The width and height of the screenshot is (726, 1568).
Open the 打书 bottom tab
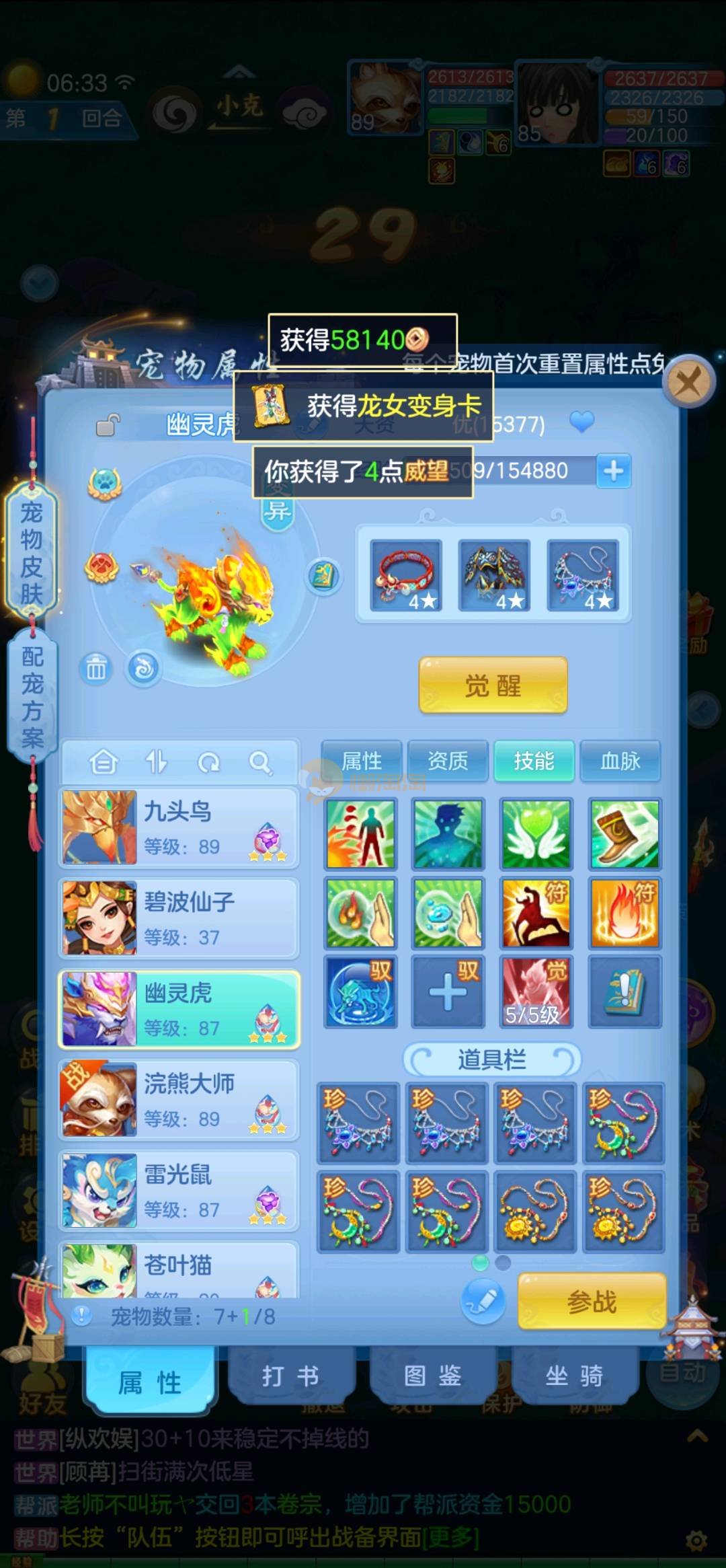pyautogui.click(x=290, y=1376)
